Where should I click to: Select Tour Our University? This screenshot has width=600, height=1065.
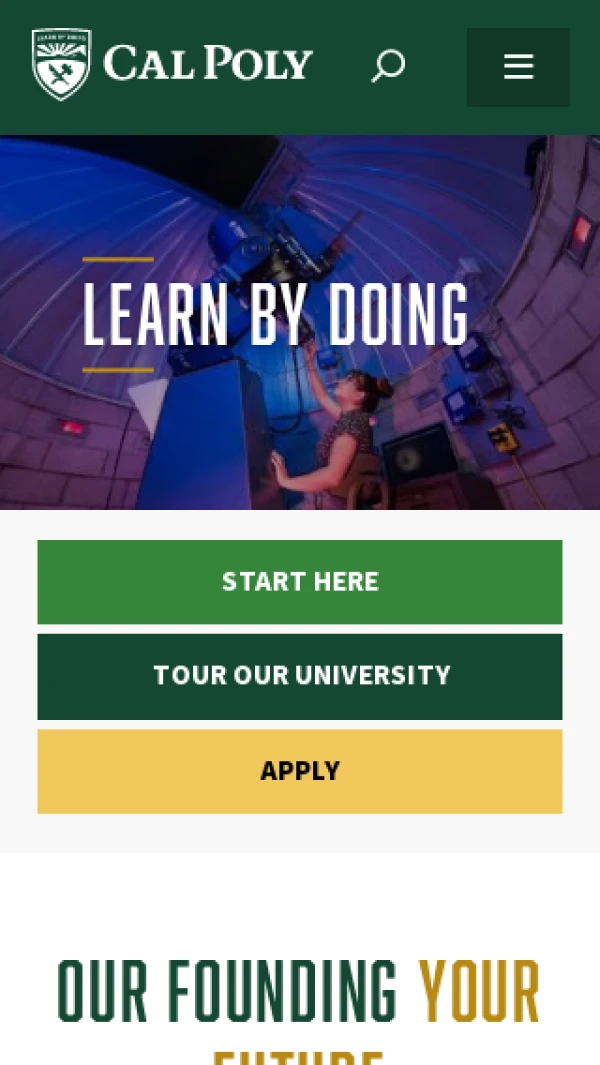(300, 676)
